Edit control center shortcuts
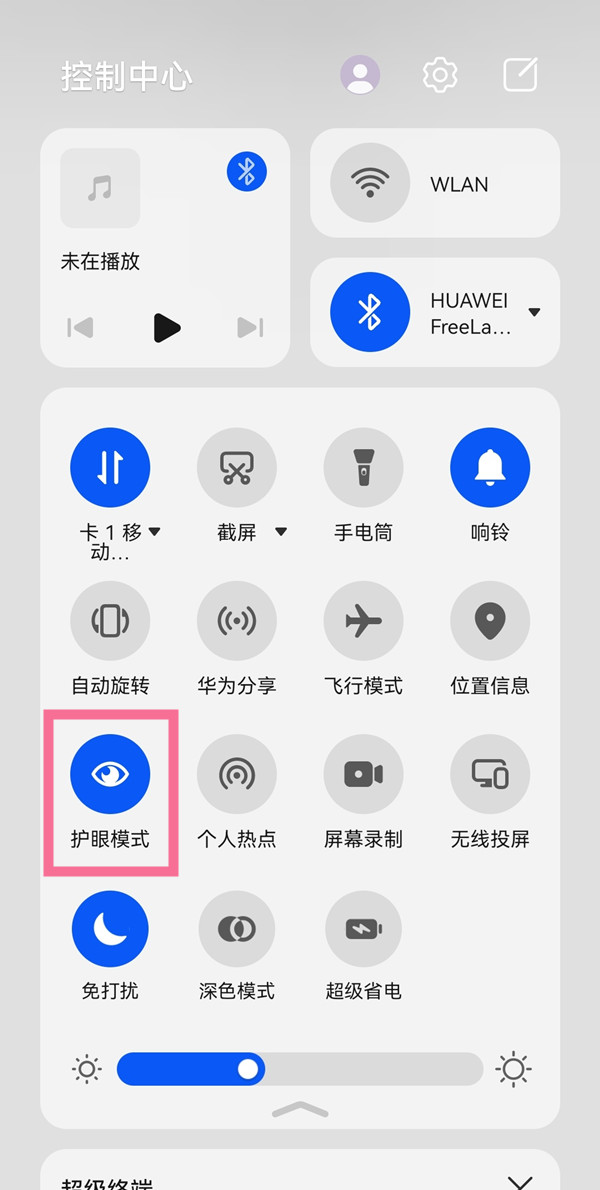Image resolution: width=600 pixels, height=1190 pixels. [520, 75]
